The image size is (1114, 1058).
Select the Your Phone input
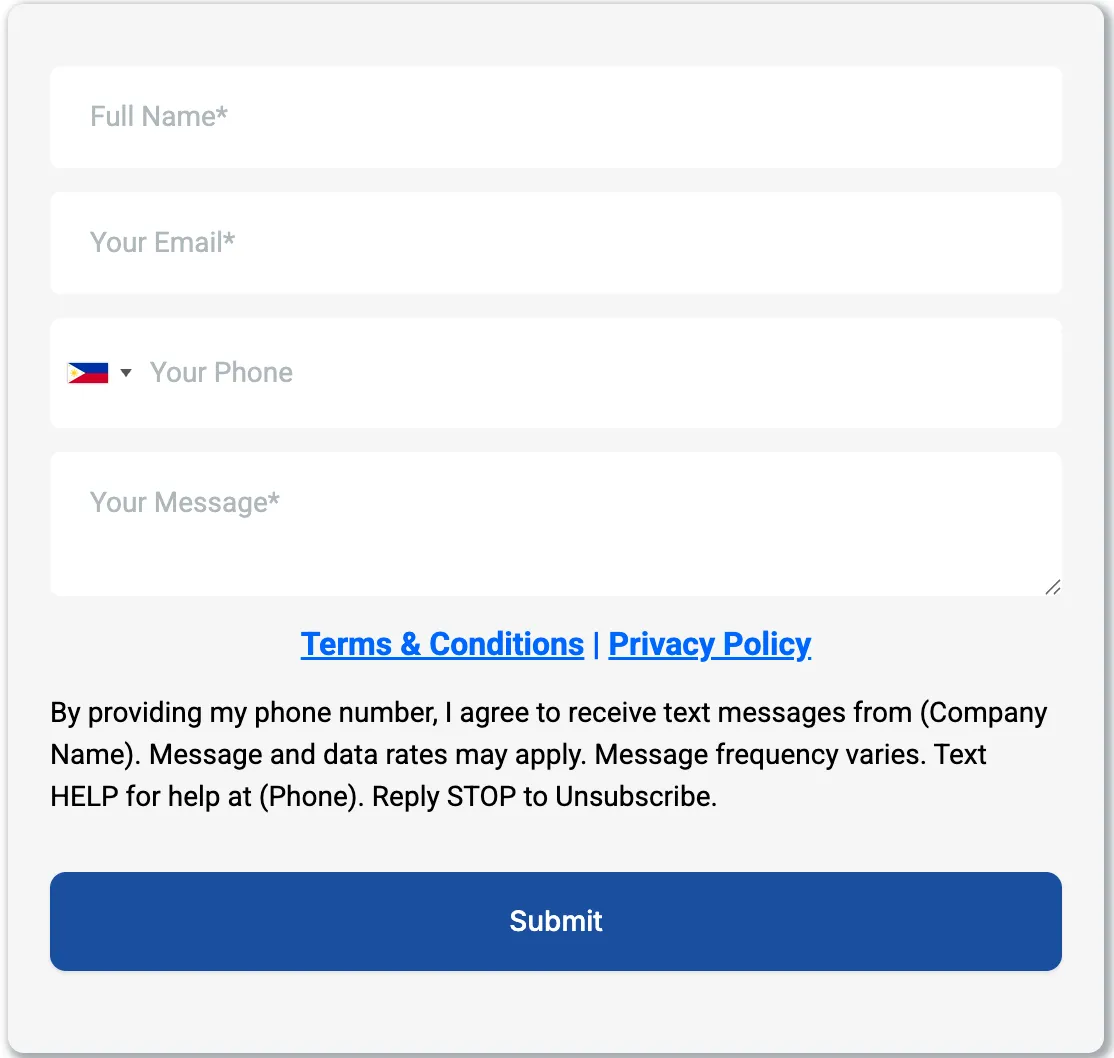[x=600, y=373]
